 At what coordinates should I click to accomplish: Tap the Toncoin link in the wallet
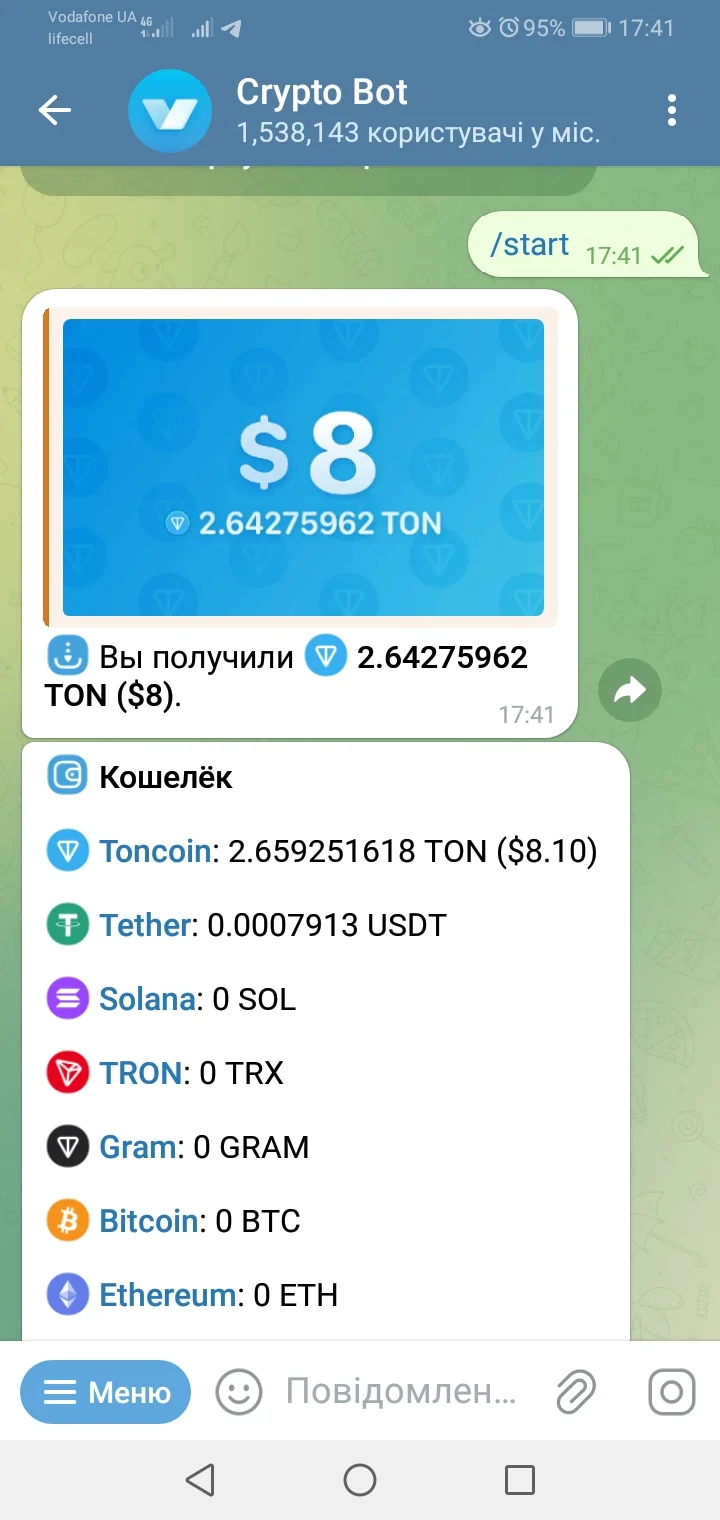155,852
